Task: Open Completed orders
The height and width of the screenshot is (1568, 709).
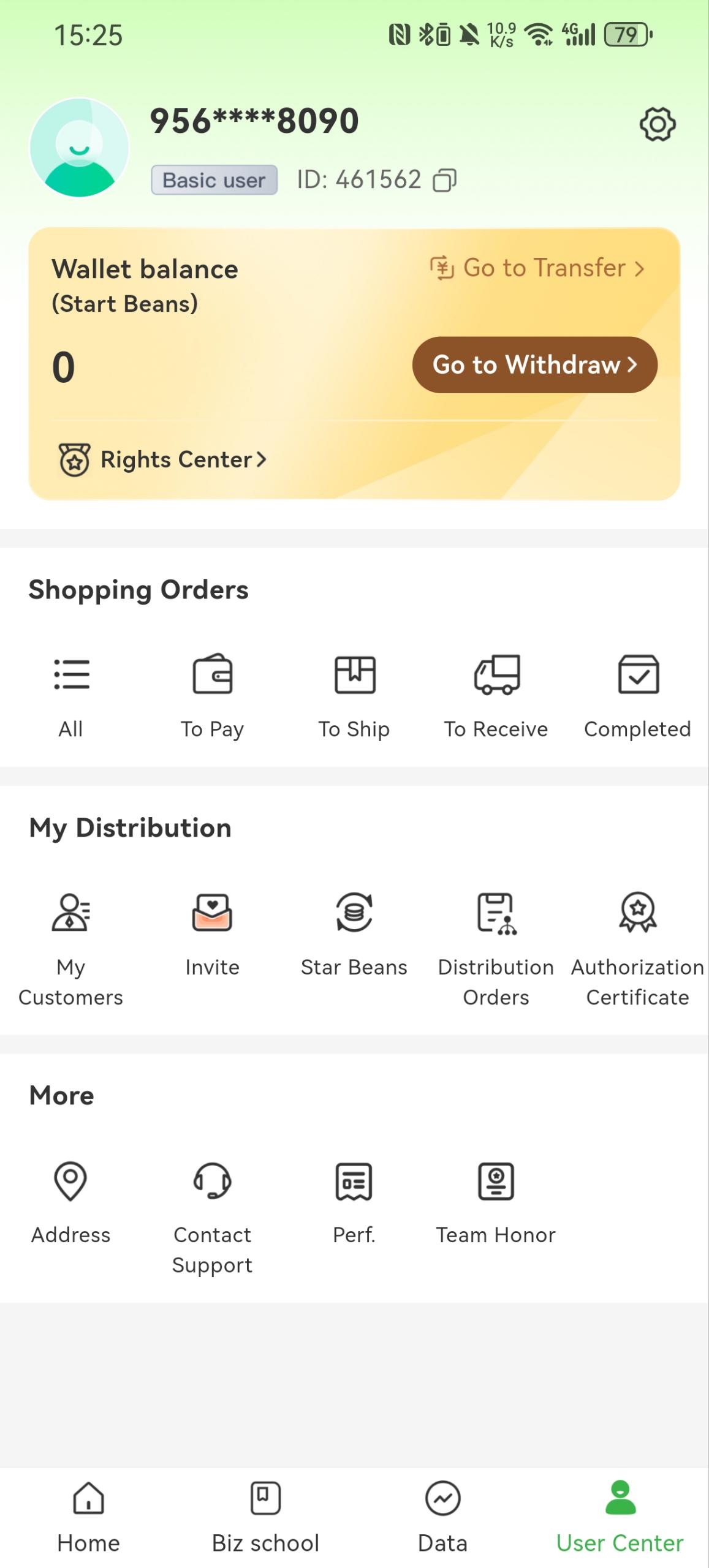Action: click(x=637, y=696)
